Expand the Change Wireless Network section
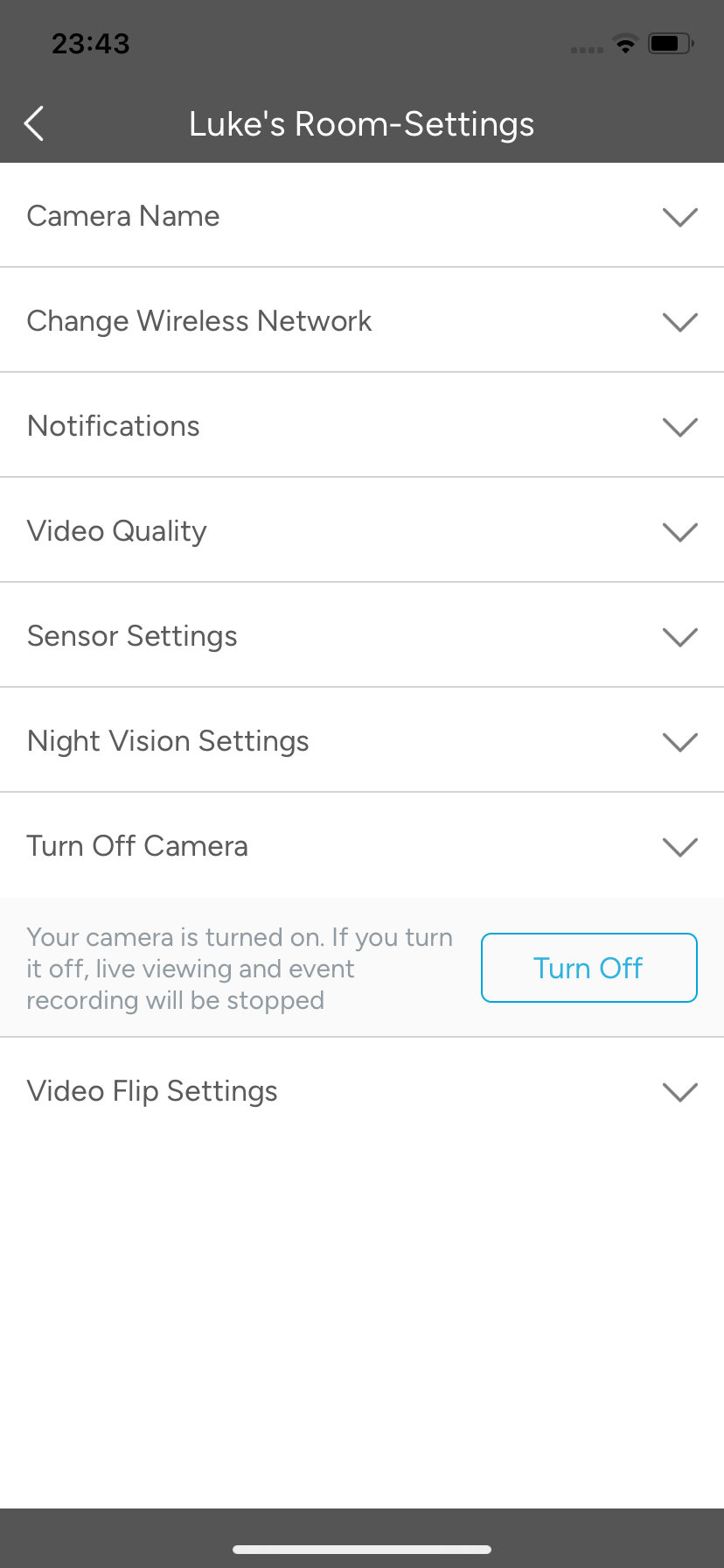724x1568 pixels. pos(680,322)
